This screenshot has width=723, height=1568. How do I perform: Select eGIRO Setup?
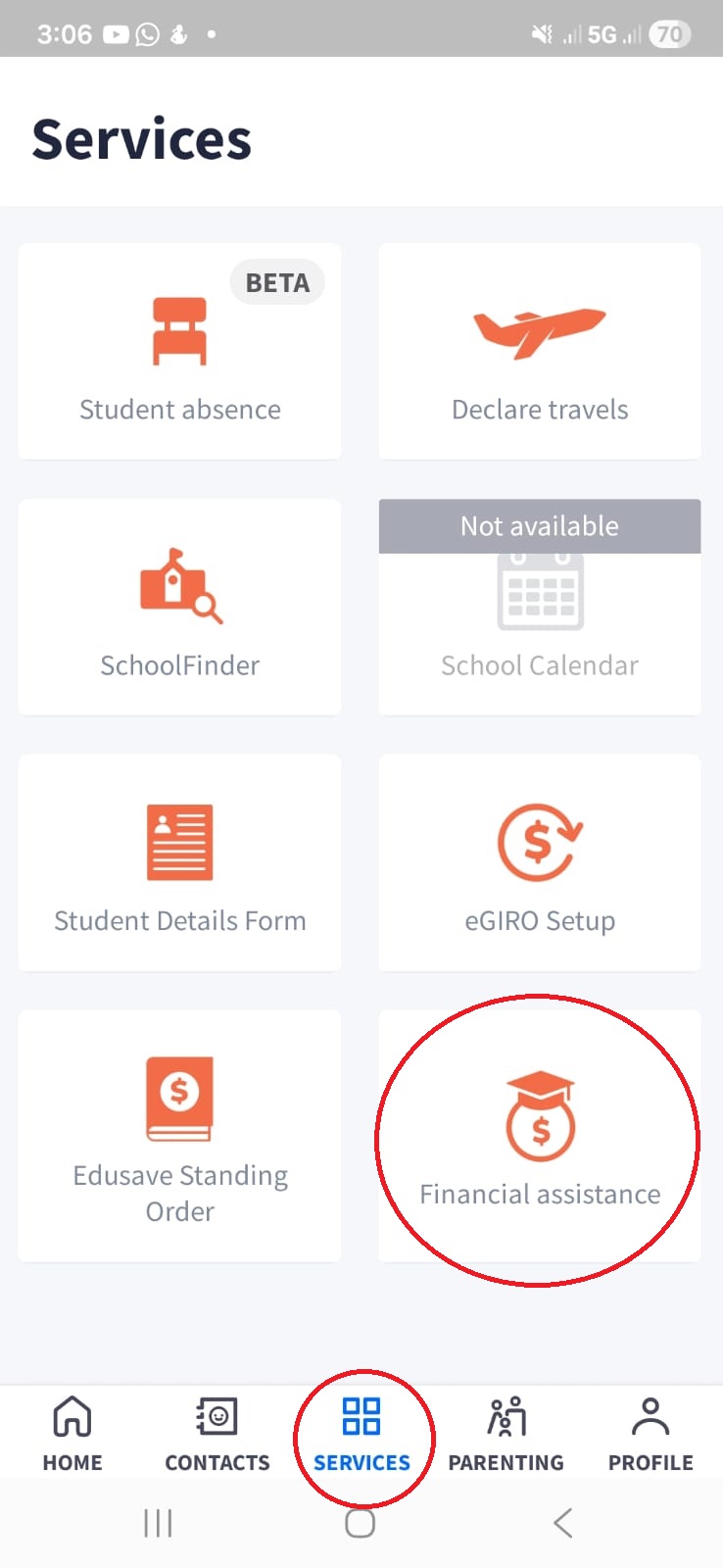coord(540,862)
